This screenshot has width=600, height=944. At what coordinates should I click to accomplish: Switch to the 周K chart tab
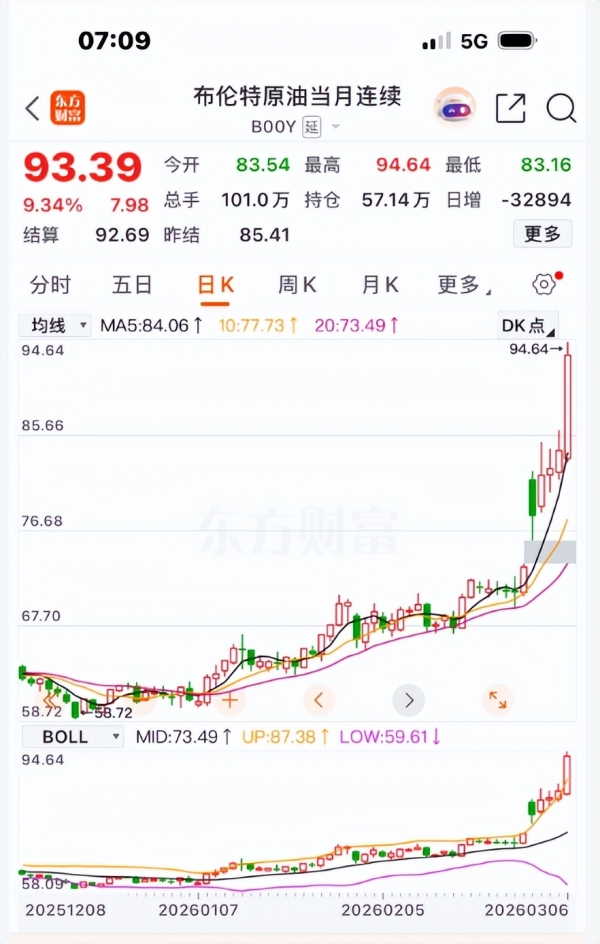[297, 285]
